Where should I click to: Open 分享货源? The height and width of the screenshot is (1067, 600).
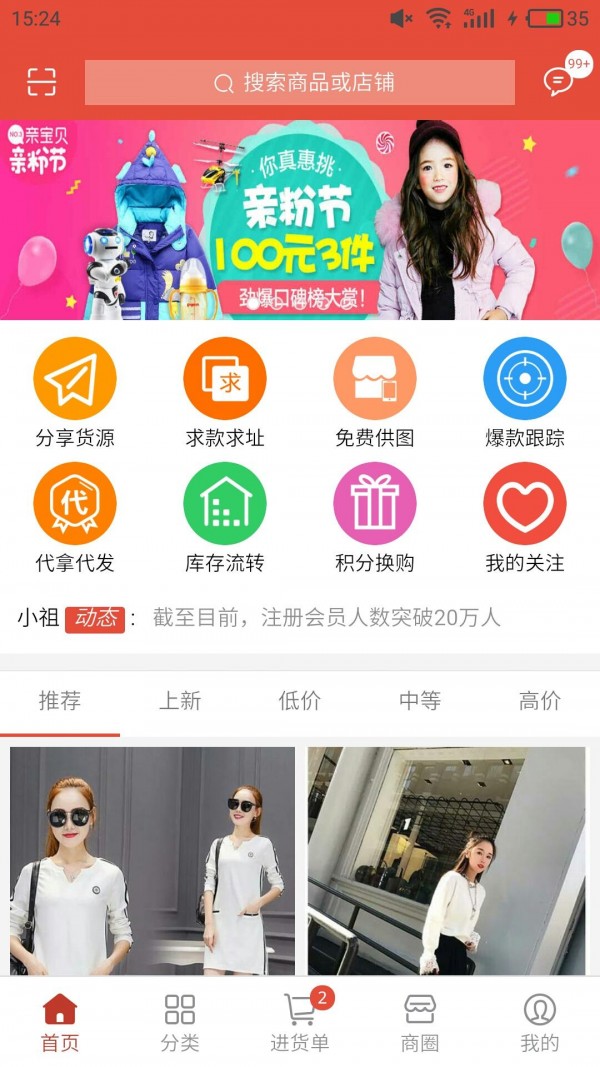[75, 392]
